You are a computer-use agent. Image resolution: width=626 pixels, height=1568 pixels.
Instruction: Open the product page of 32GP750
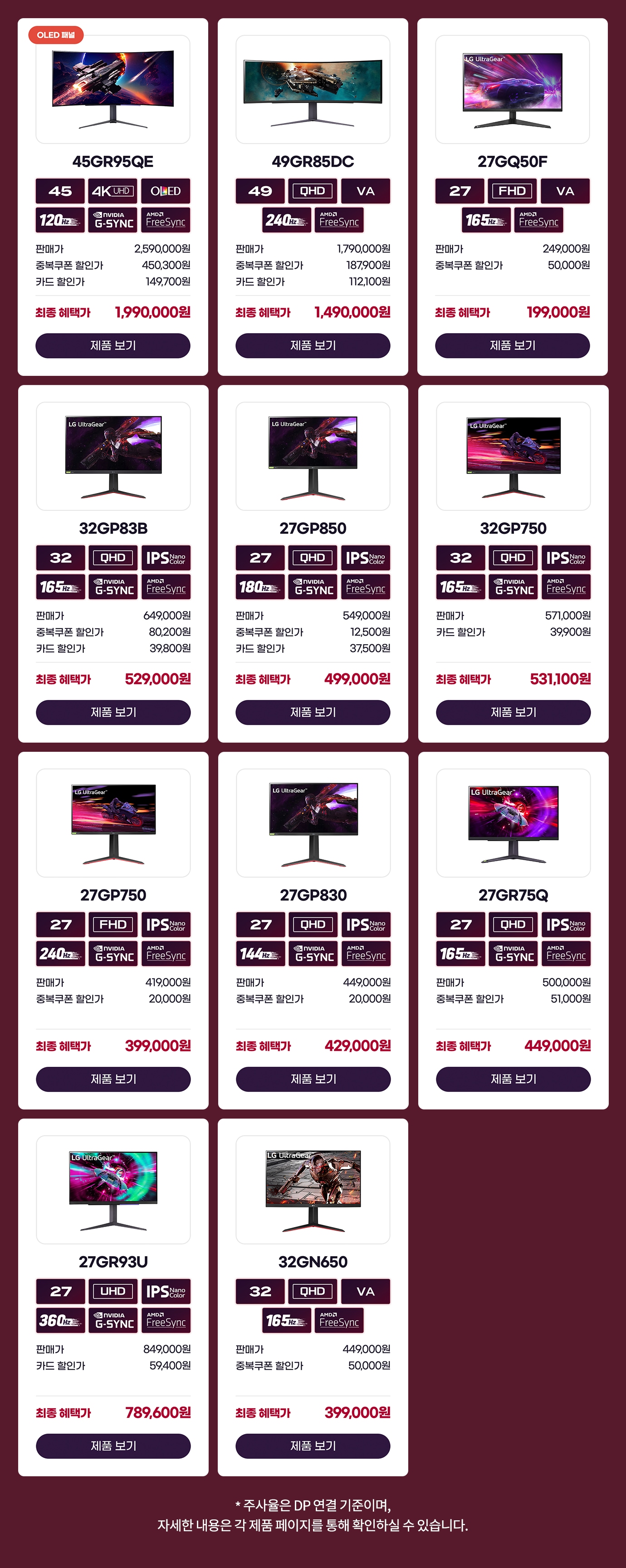[x=513, y=711]
